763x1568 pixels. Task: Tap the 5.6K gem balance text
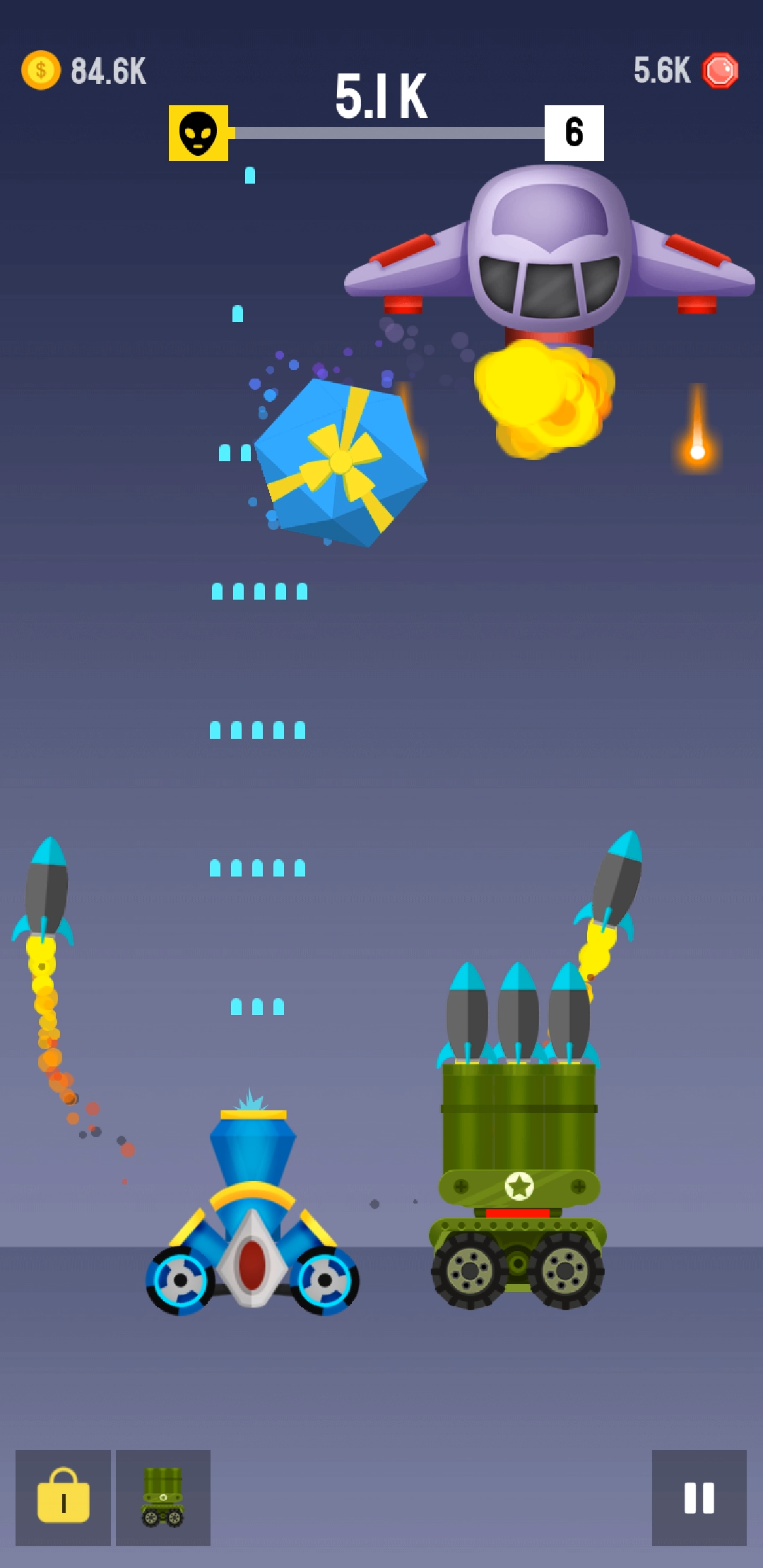coord(662,69)
